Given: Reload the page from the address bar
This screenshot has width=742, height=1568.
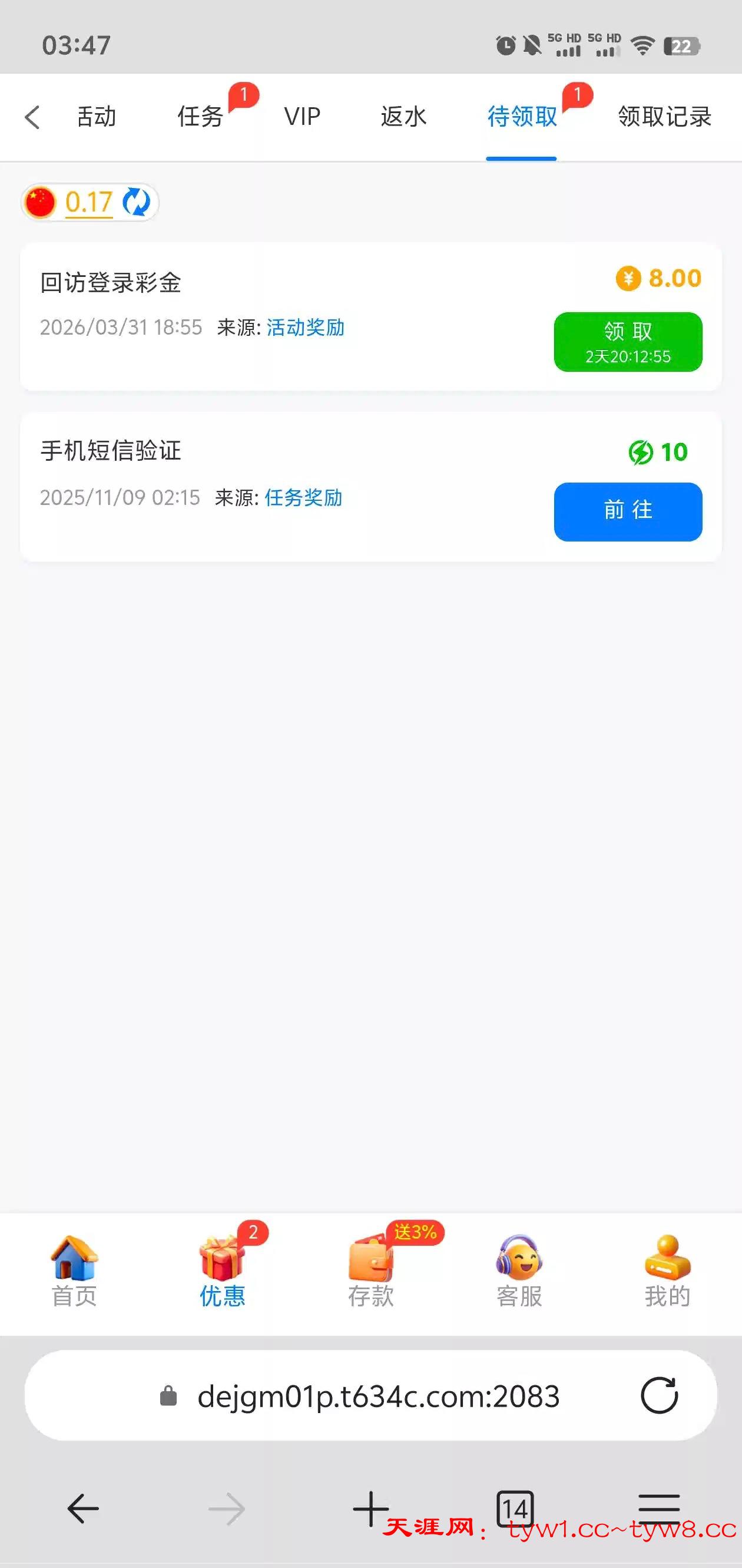Looking at the screenshot, I should (660, 1395).
